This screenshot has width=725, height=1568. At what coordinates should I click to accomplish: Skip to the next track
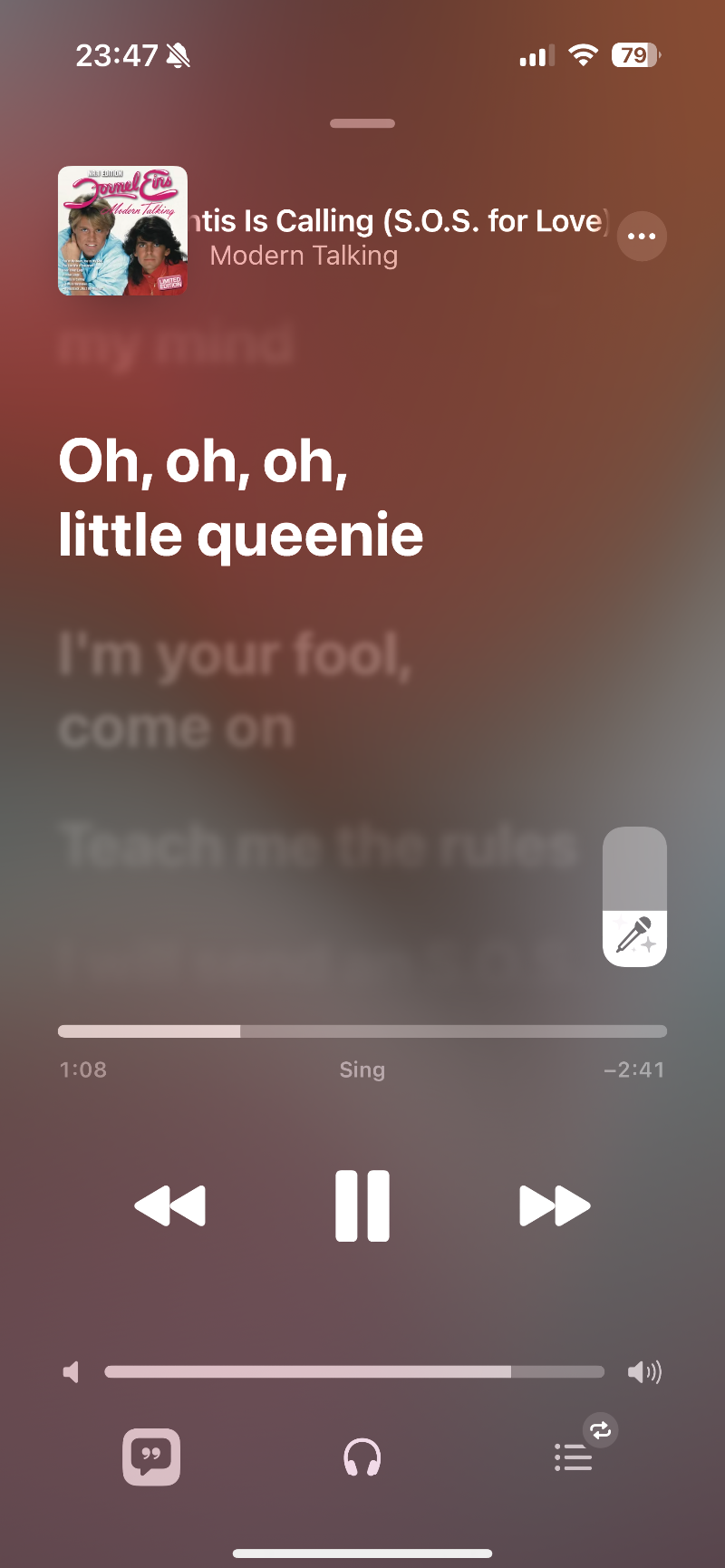555,1205
